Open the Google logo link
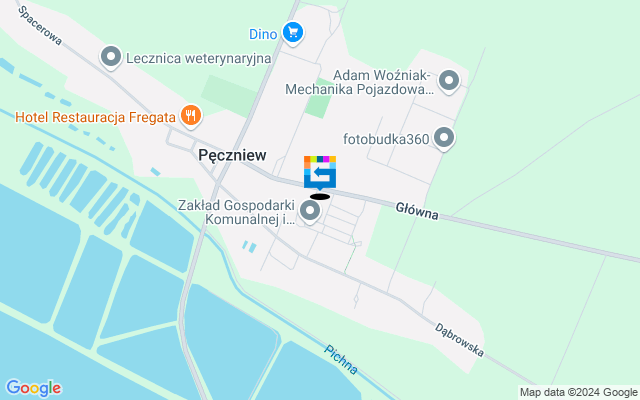640x400 pixels. [33, 388]
